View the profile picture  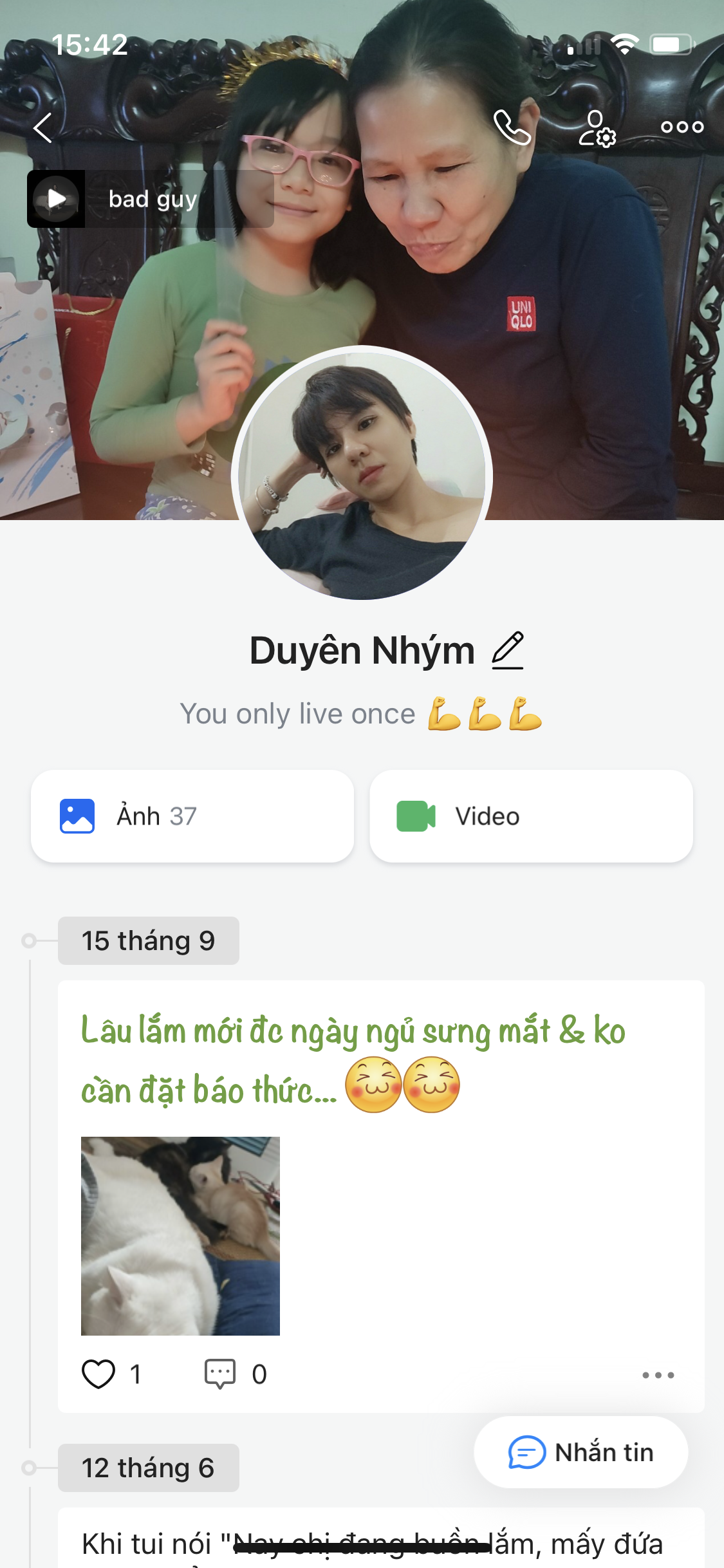click(362, 475)
